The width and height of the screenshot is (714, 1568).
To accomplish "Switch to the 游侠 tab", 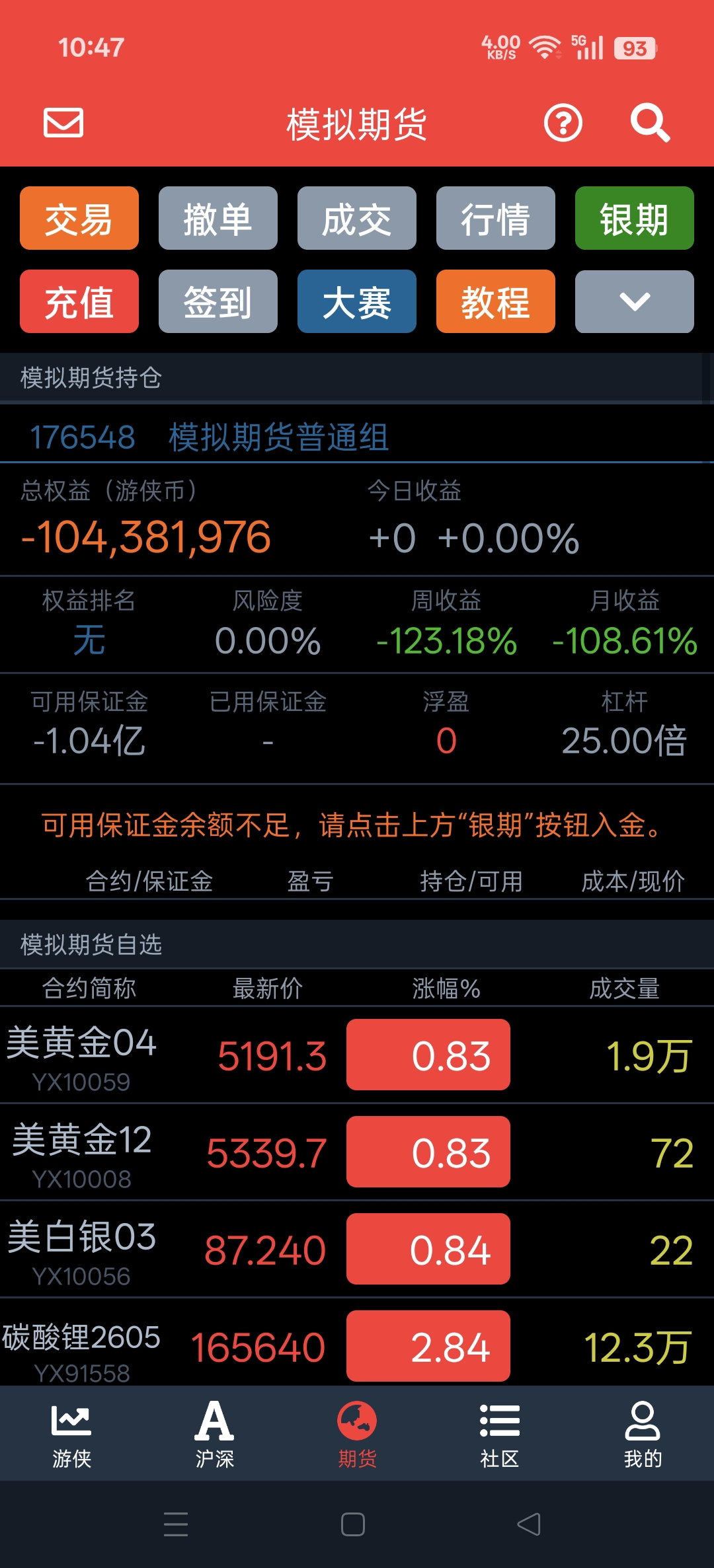I will coord(71,1434).
